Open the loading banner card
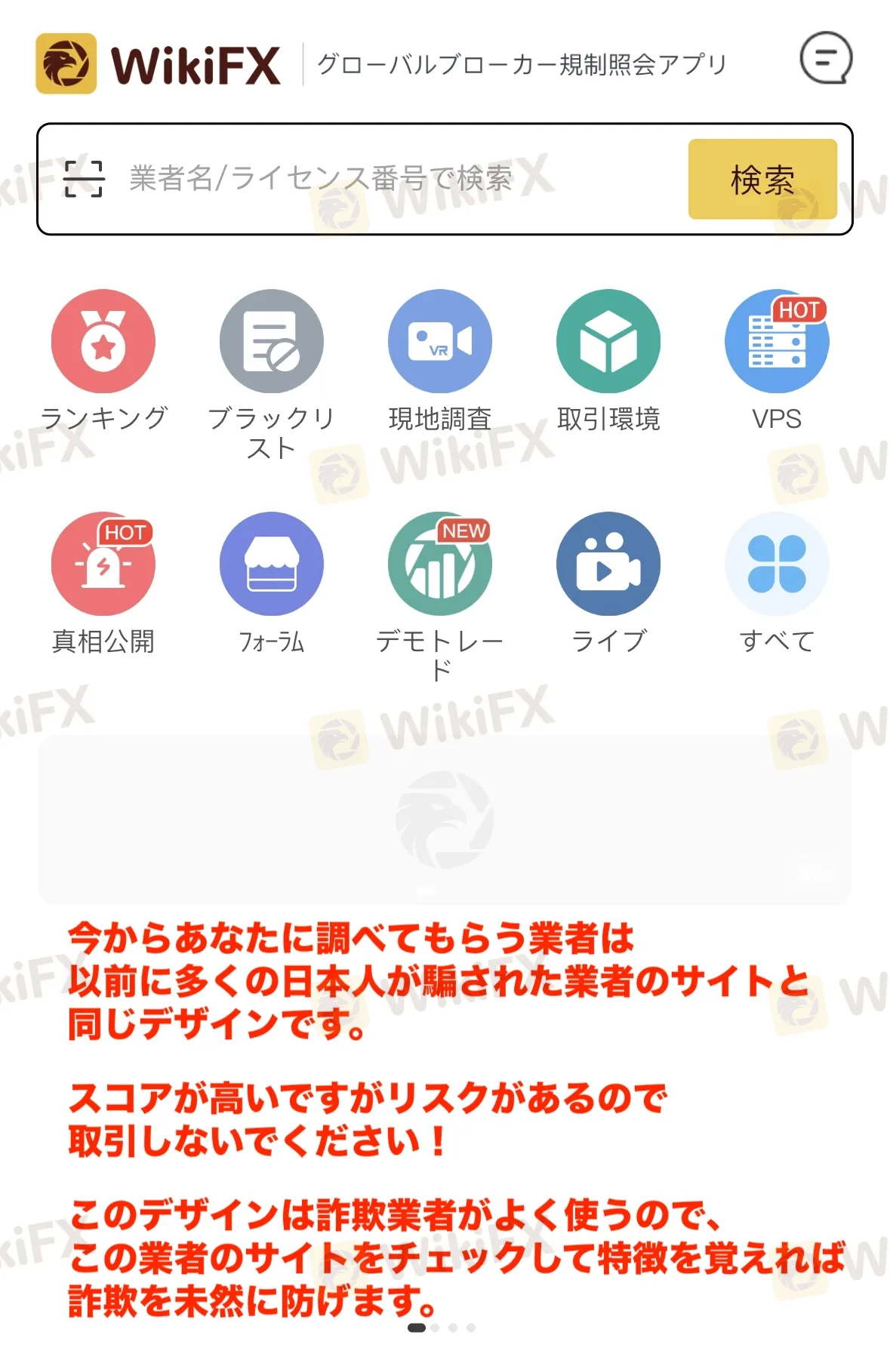The width and height of the screenshot is (890, 1372). point(445,820)
